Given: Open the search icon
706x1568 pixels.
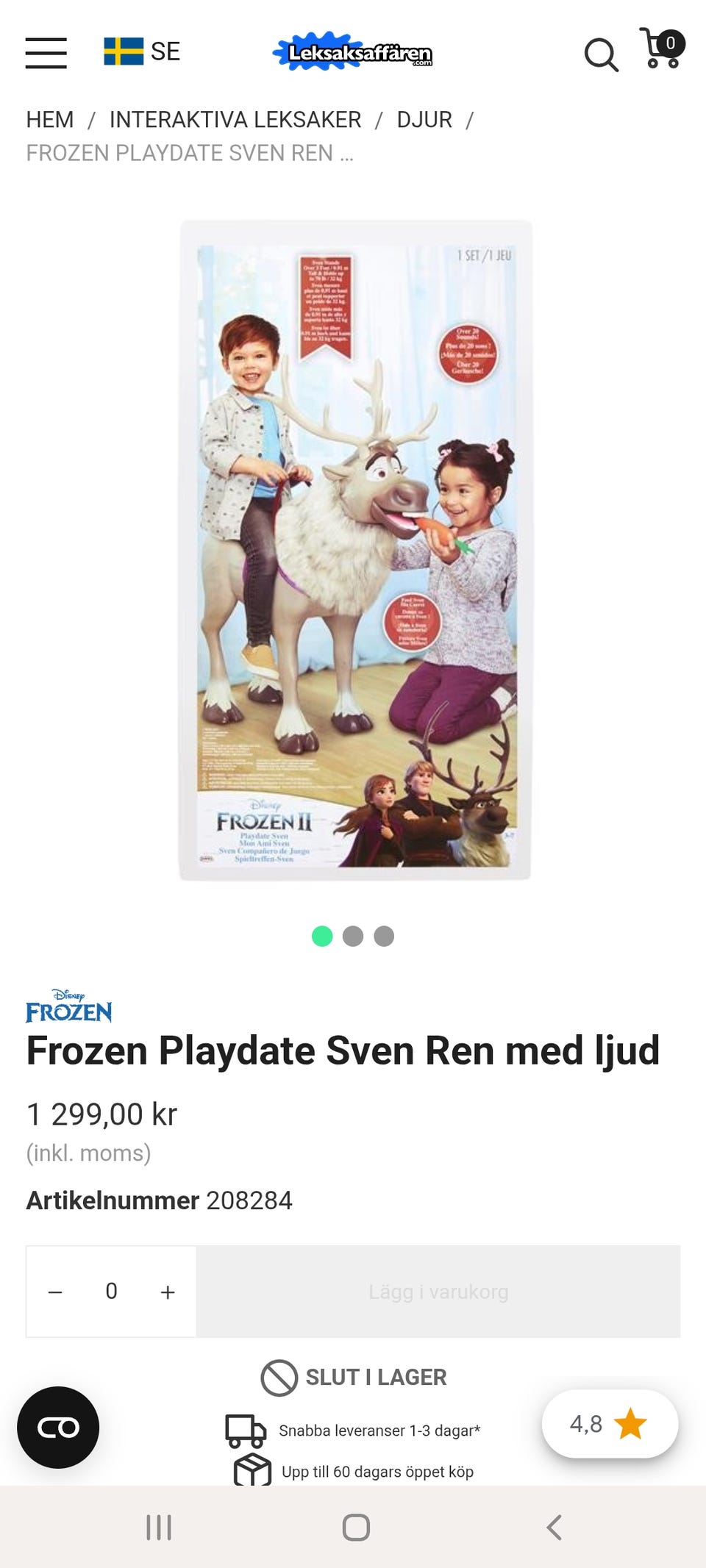Looking at the screenshot, I should point(601,54).
